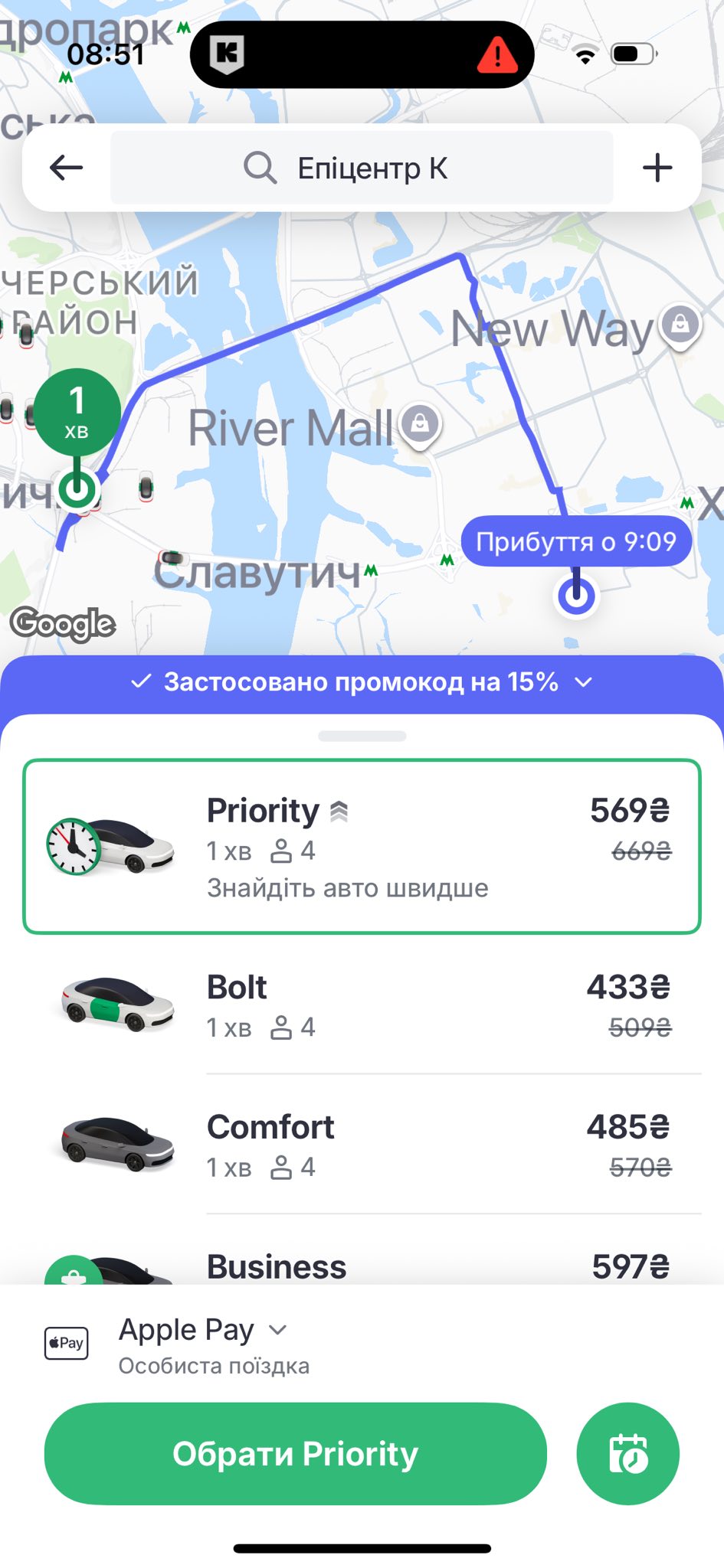
Task: Confirm with the Обрати Priority button
Action: [x=296, y=1453]
